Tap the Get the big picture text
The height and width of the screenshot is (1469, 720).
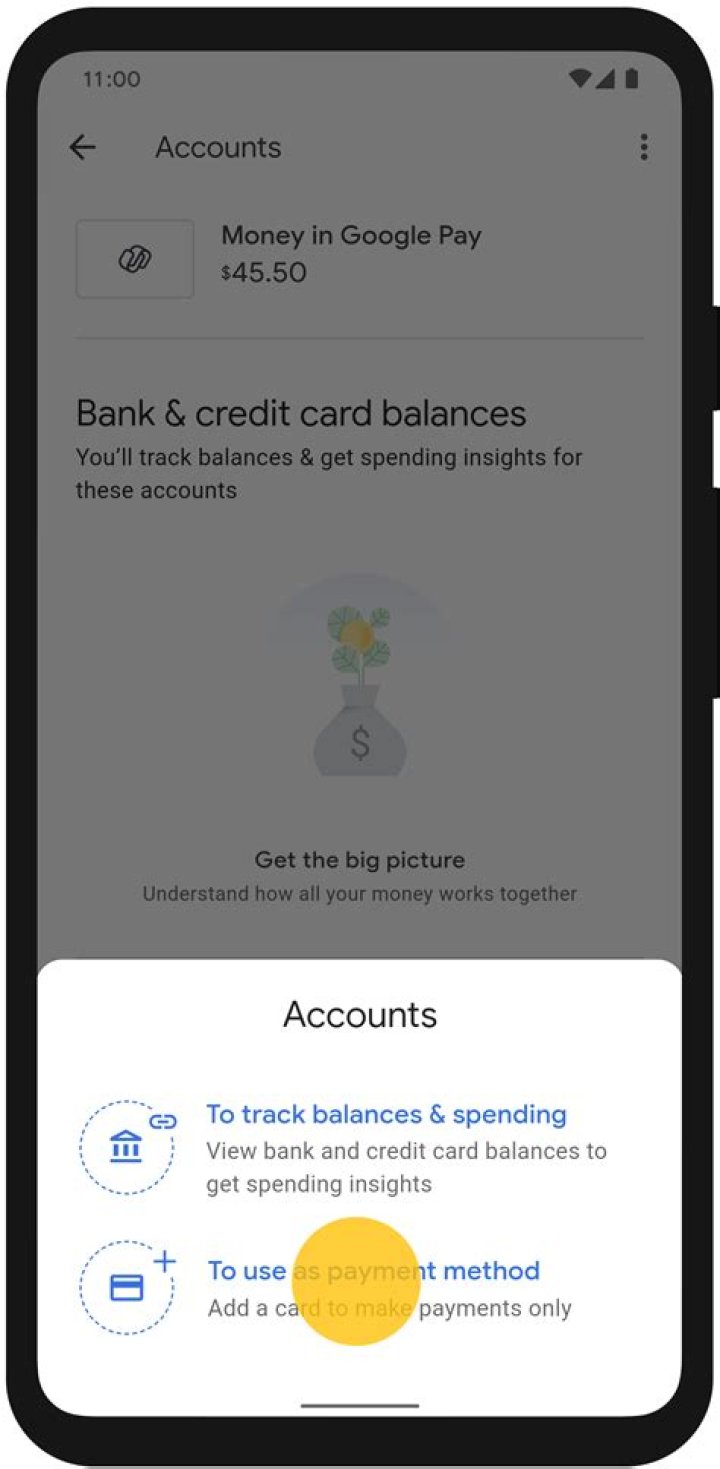click(x=360, y=860)
